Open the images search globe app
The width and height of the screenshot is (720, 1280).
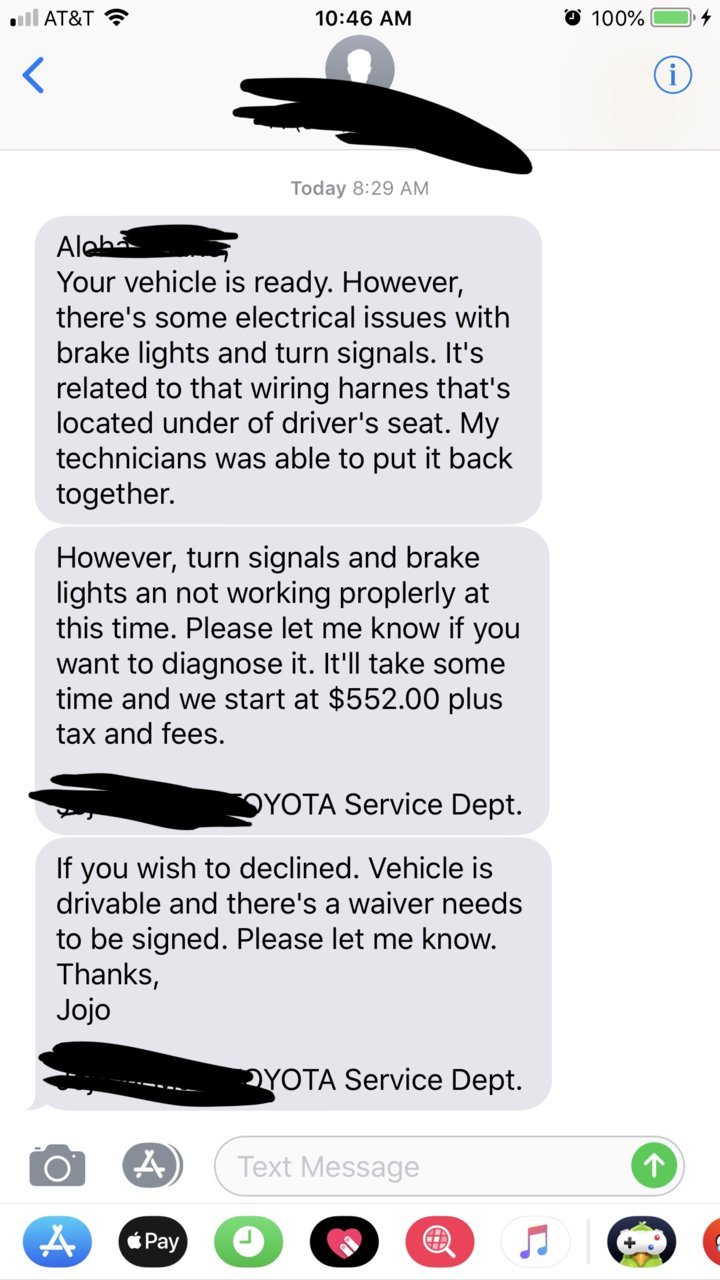tap(440, 1241)
